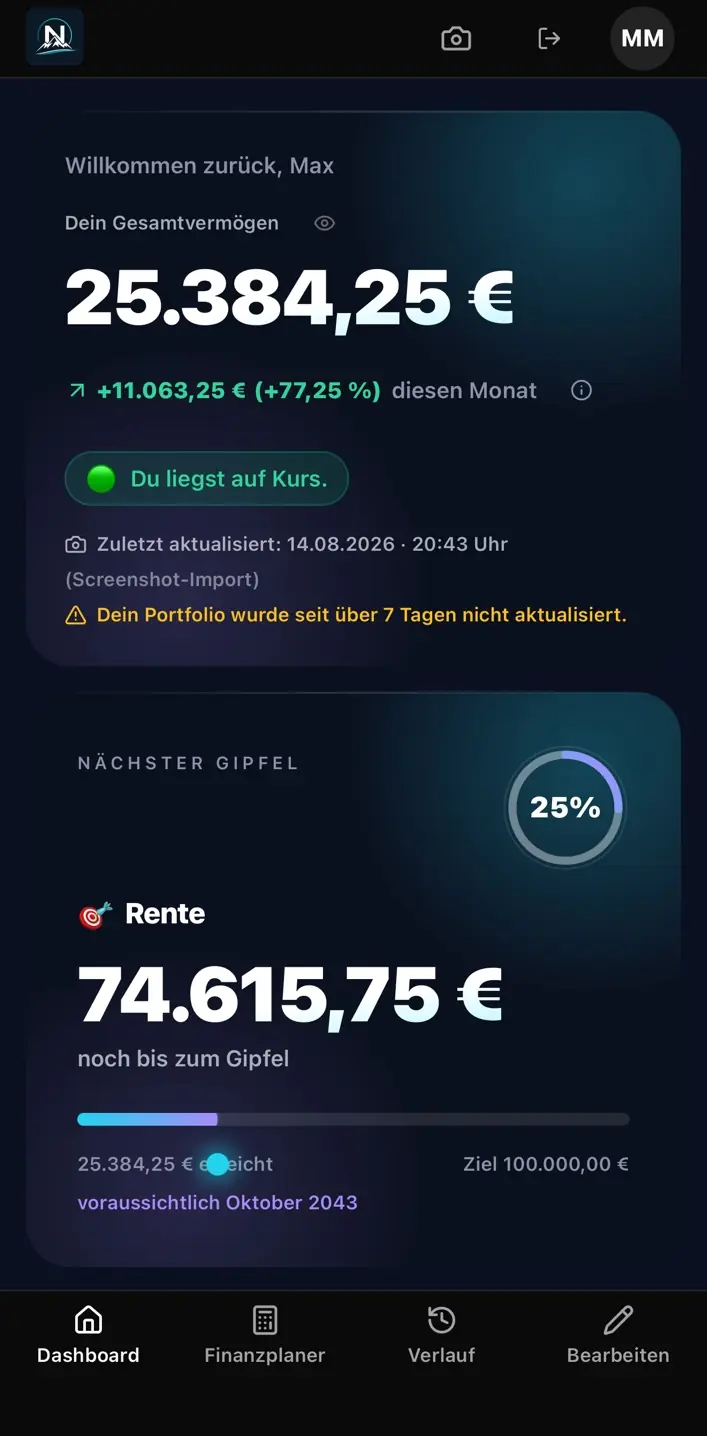Switch to the Finanzplaner tab
The width and height of the screenshot is (707, 1436).
point(265,1335)
